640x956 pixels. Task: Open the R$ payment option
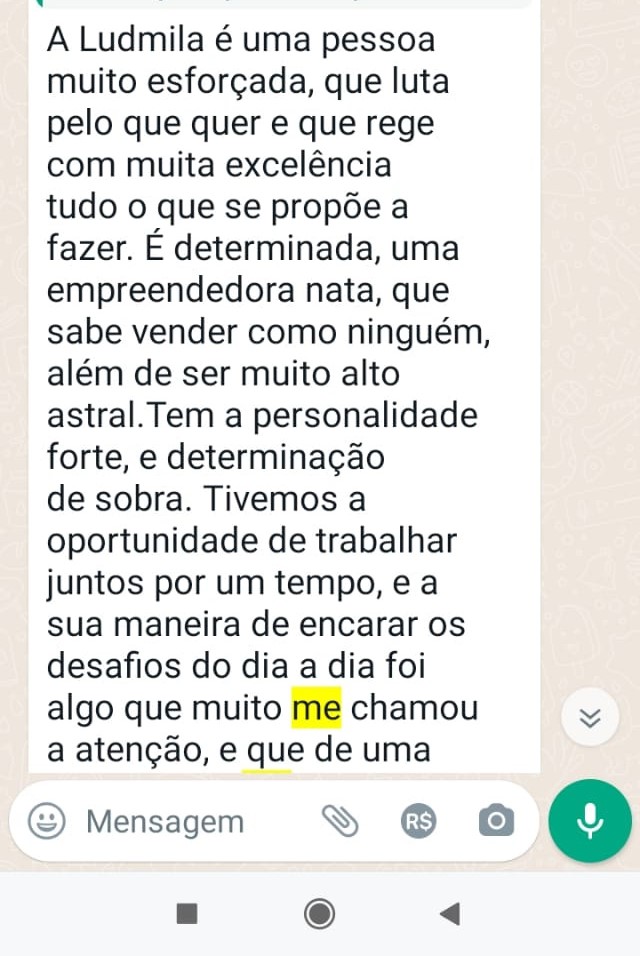(x=418, y=822)
